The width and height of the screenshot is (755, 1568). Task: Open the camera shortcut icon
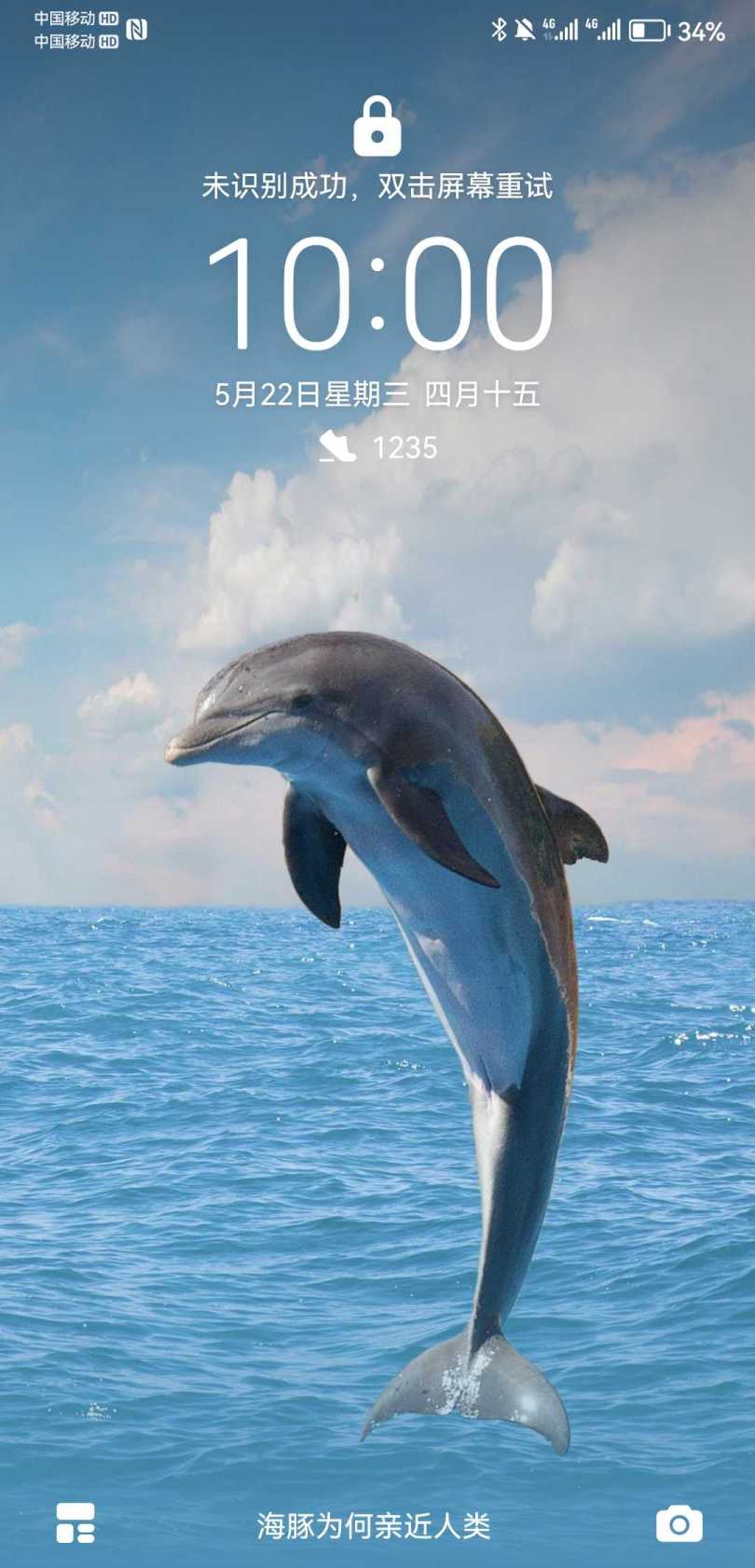tap(679, 1524)
